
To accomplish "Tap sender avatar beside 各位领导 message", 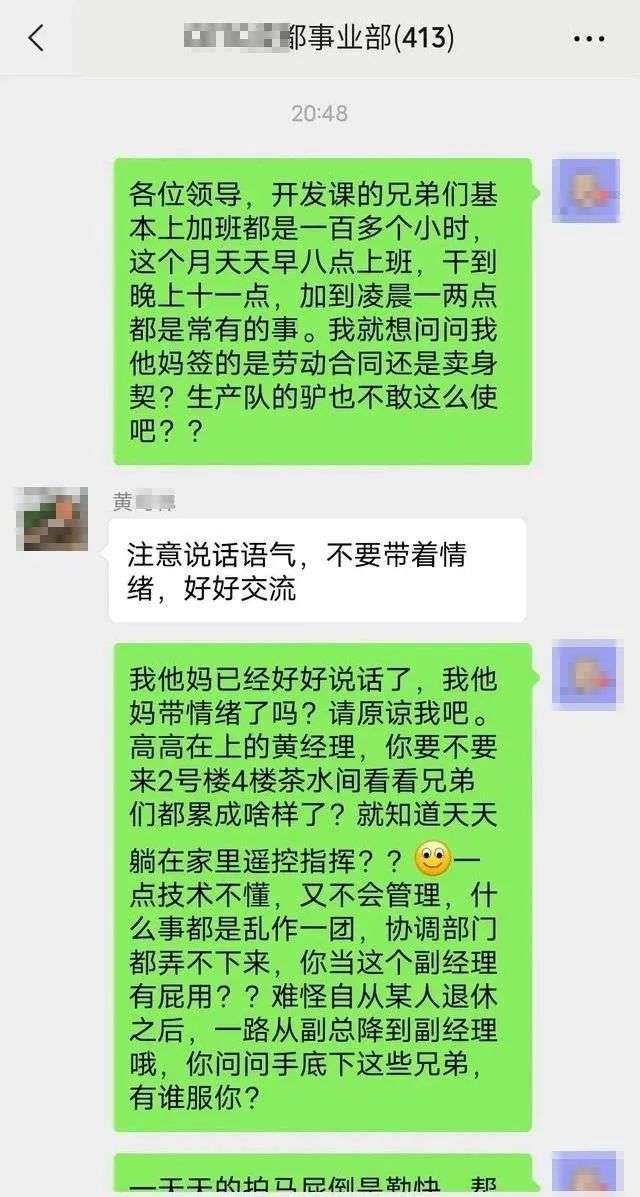I will [586, 191].
